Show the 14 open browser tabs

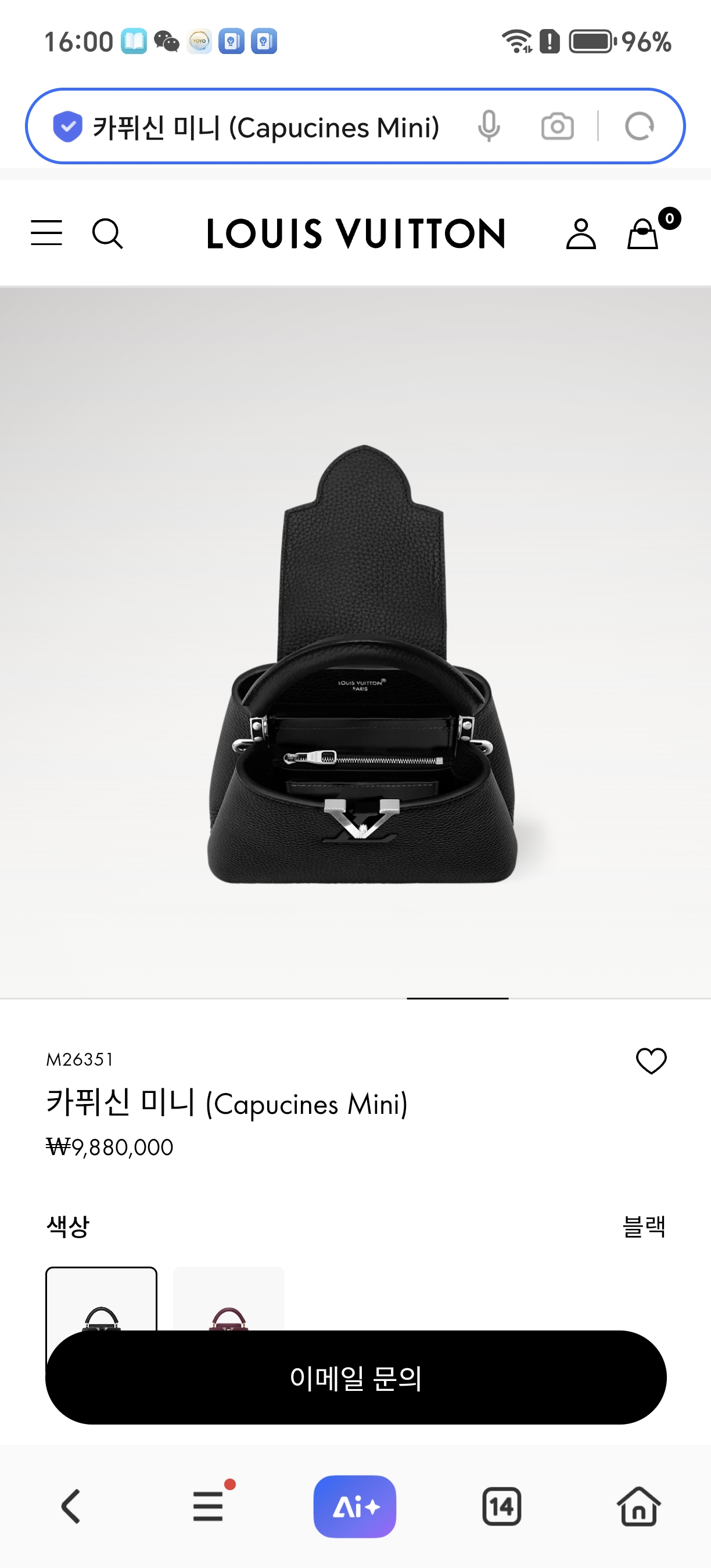(502, 1506)
